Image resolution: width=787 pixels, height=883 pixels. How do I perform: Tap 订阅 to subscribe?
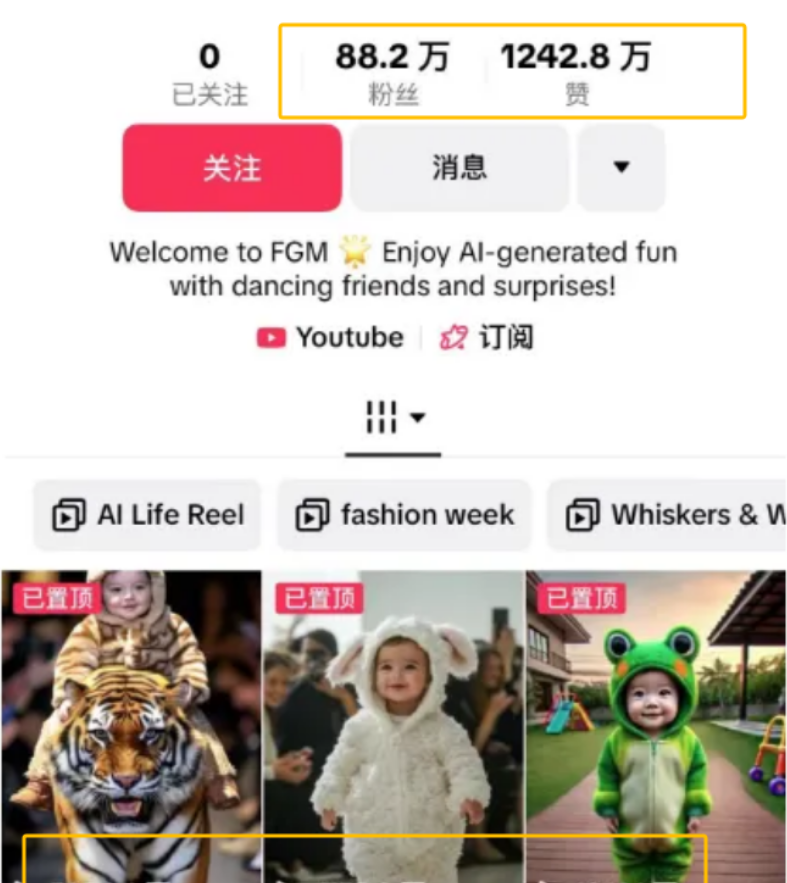487,338
